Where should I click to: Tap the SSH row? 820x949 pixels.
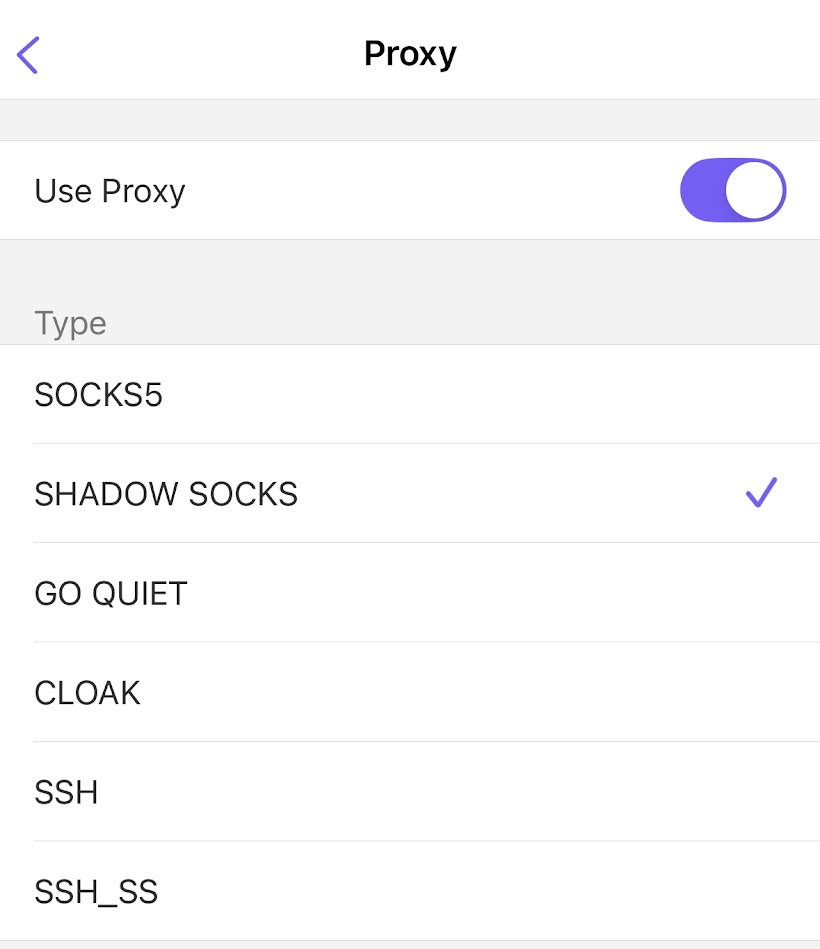(x=66, y=792)
